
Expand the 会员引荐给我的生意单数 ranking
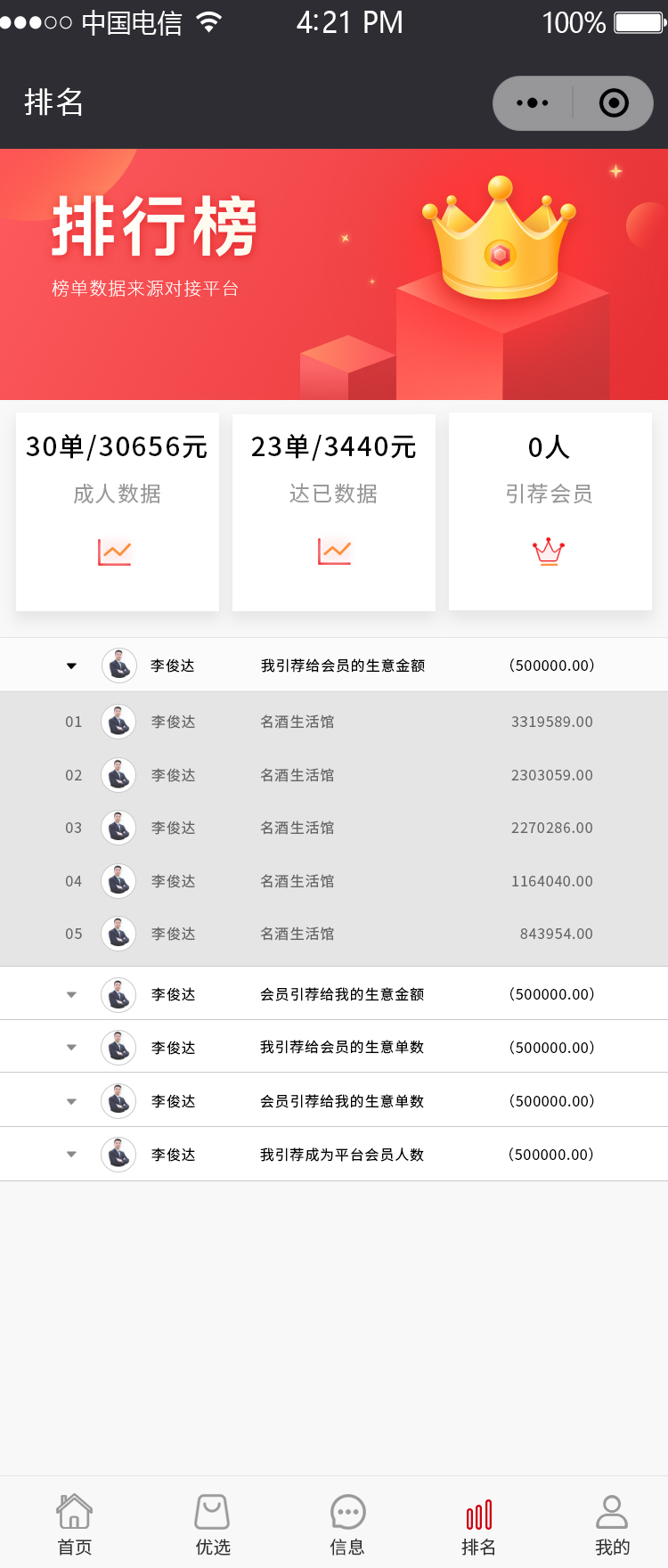[72, 1101]
